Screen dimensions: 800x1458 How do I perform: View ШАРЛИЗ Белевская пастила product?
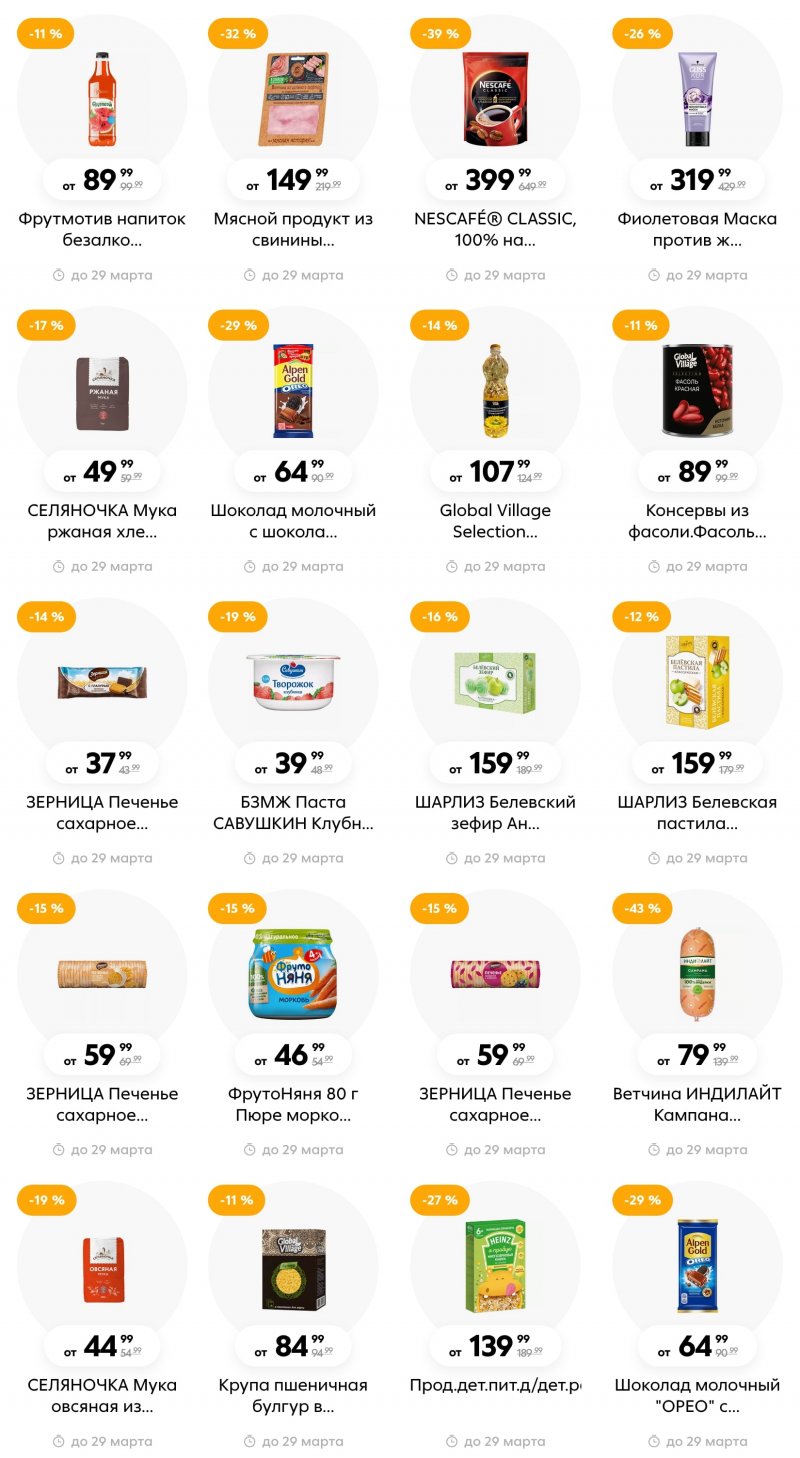coord(697,684)
